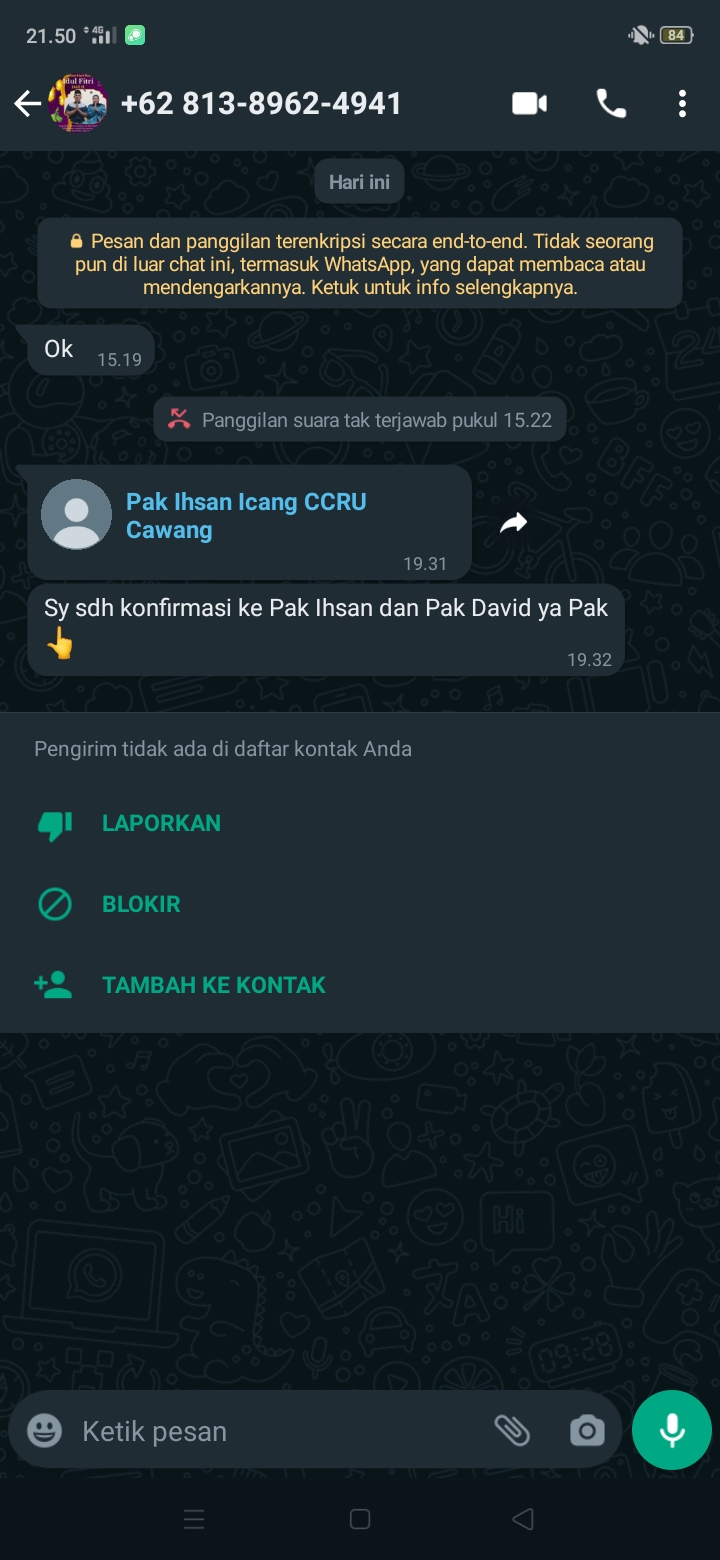Tap LAPORKAN to report sender
Viewport: 720px width, 1560px height.
coord(161,823)
